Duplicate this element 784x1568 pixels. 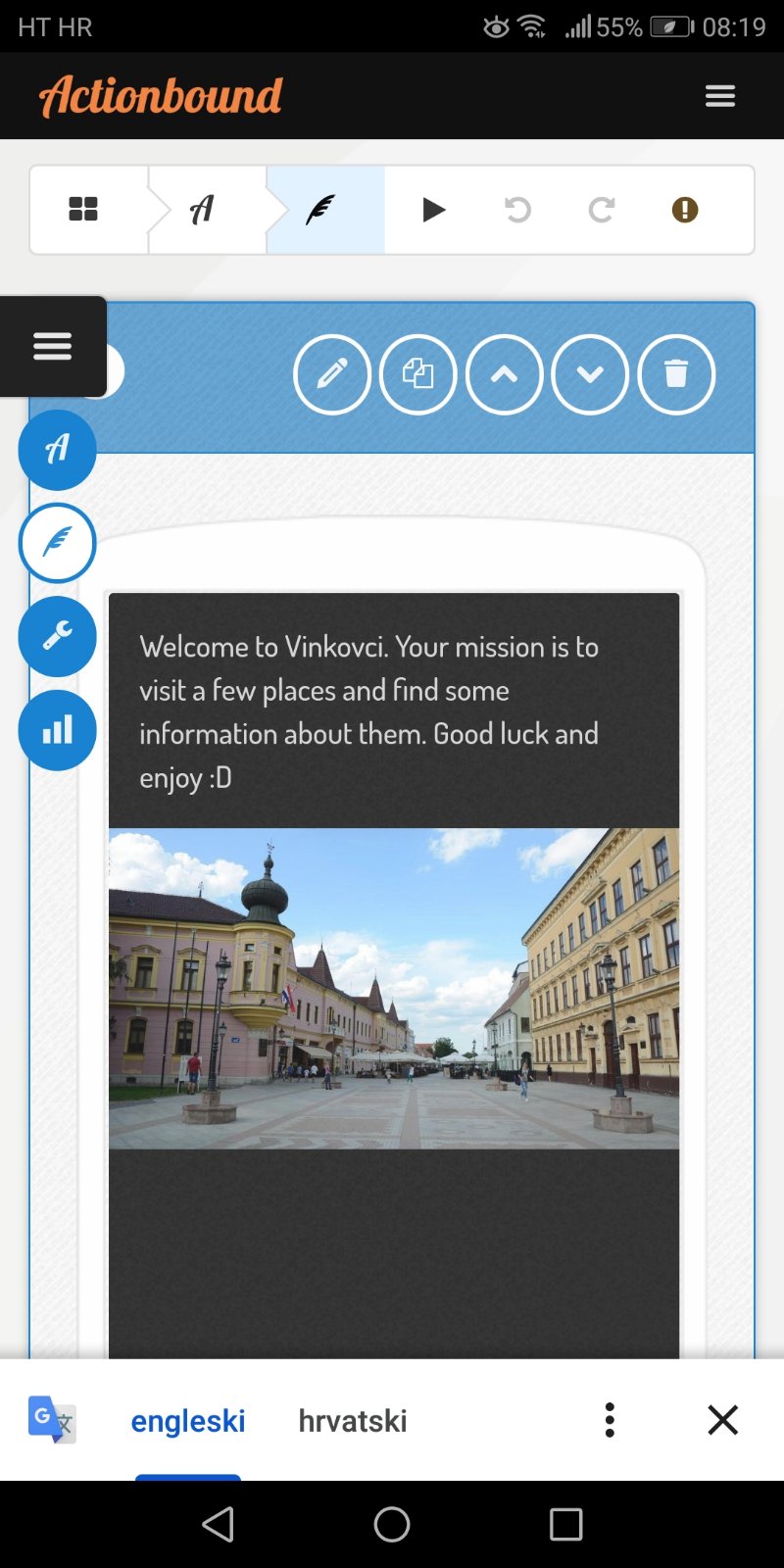point(418,374)
